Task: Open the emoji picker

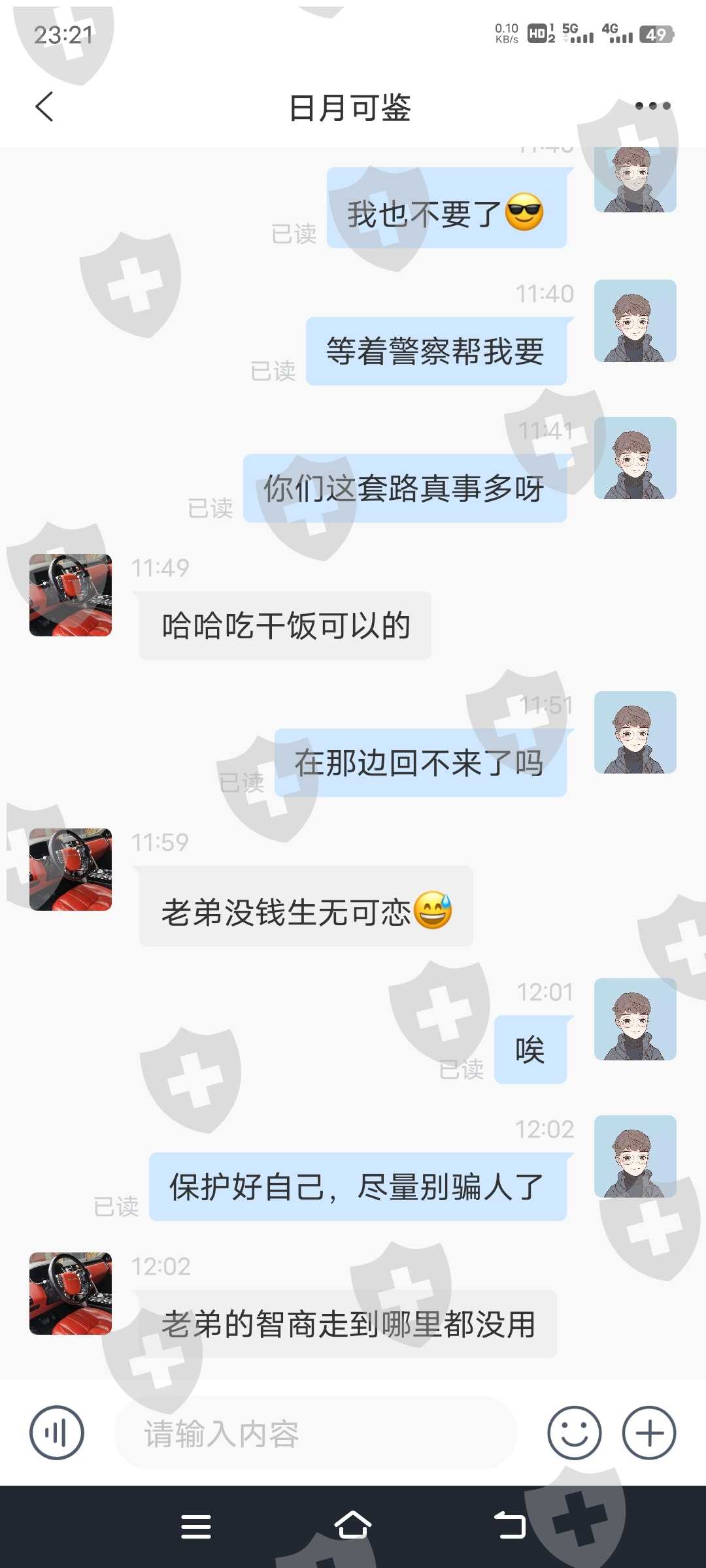Action: pyautogui.click(x=575, y=1433)
